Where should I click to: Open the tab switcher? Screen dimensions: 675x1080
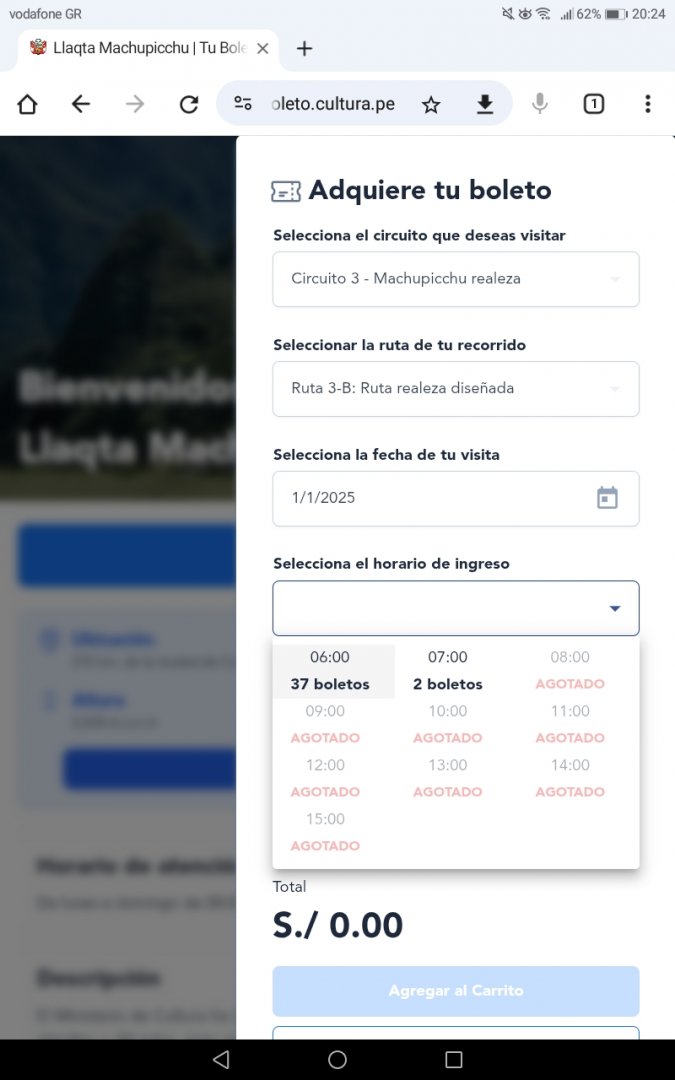[x=594, y=104]
